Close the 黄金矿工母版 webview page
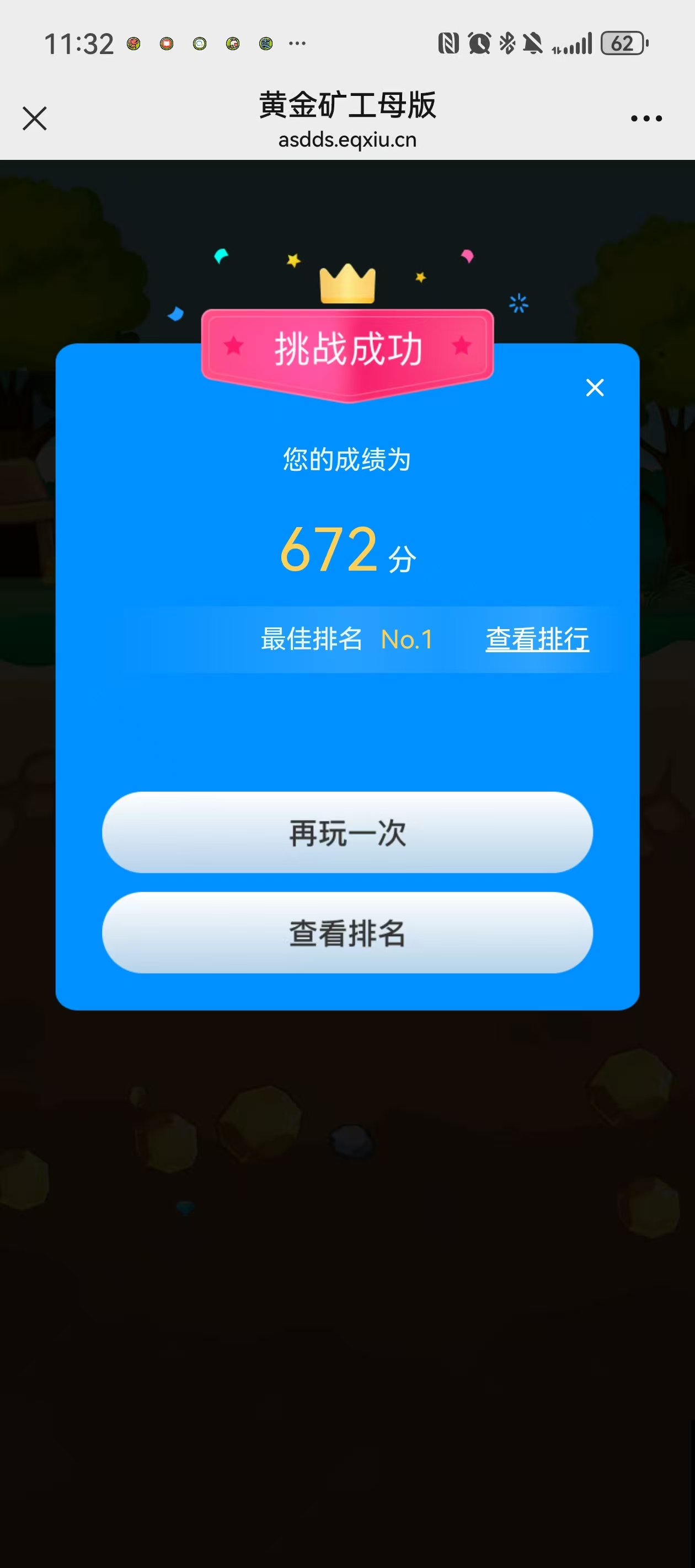 coord(34,118)
